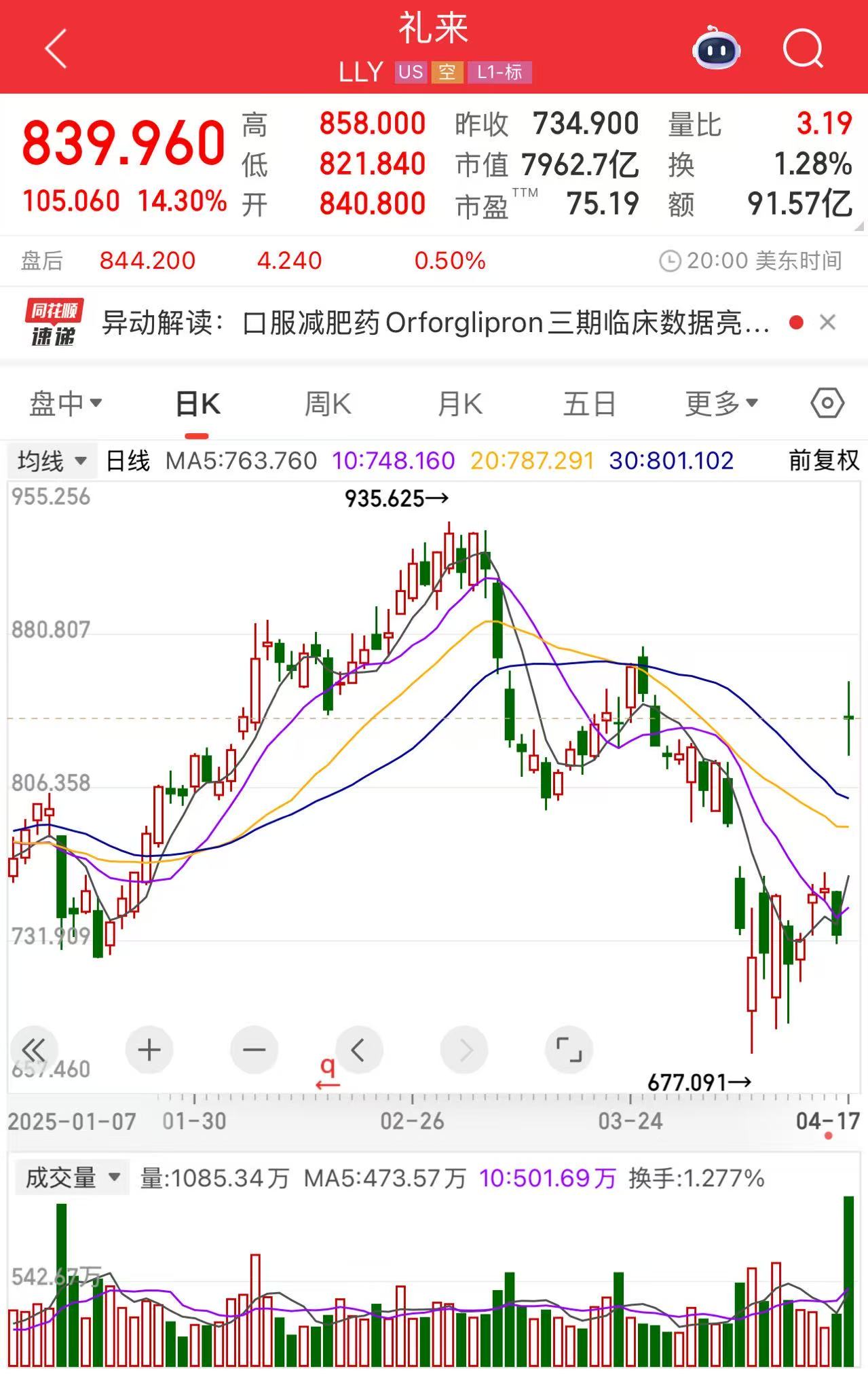
Task: Zoom out of the chart with minus icon
Action: [254, 1050]
